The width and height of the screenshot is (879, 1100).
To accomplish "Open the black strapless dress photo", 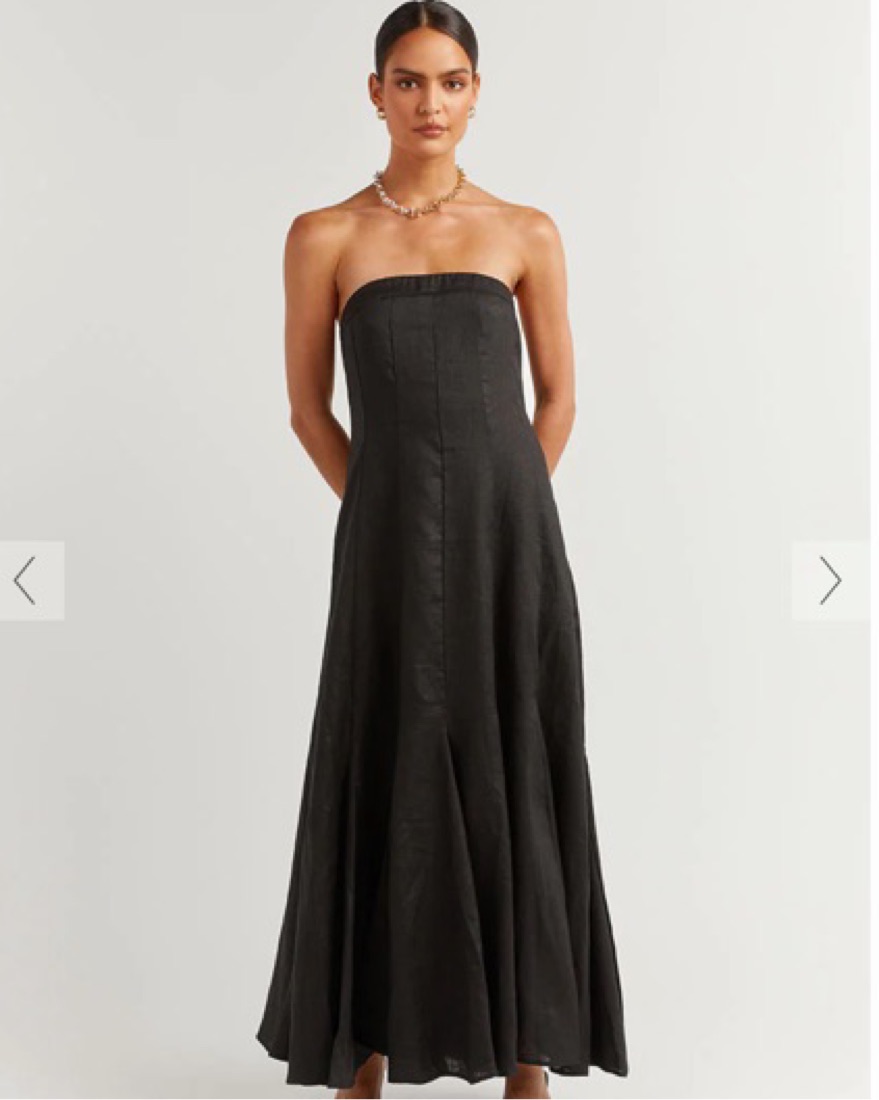I will [x=440, y=650].
